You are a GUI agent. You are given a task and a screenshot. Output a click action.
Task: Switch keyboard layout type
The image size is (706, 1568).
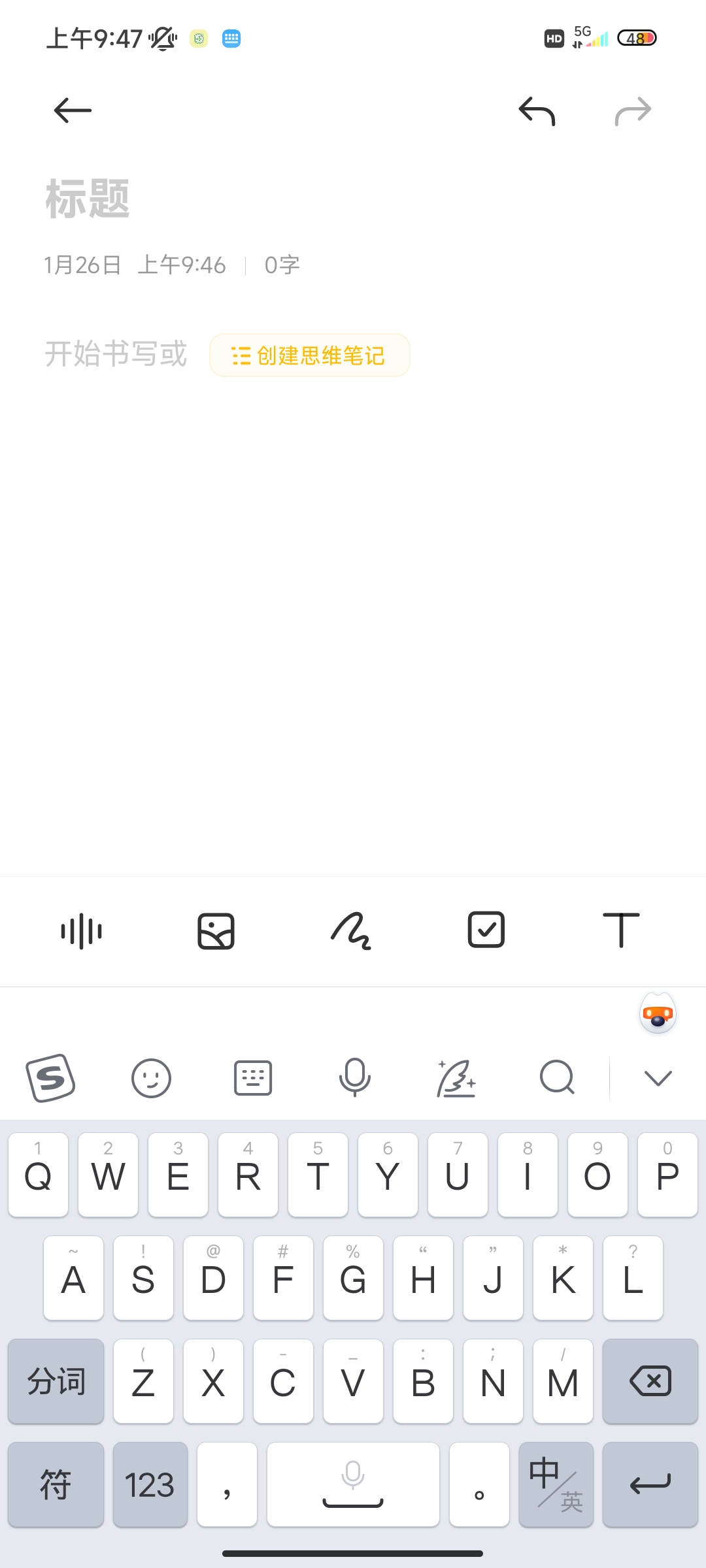[253, 1078]
